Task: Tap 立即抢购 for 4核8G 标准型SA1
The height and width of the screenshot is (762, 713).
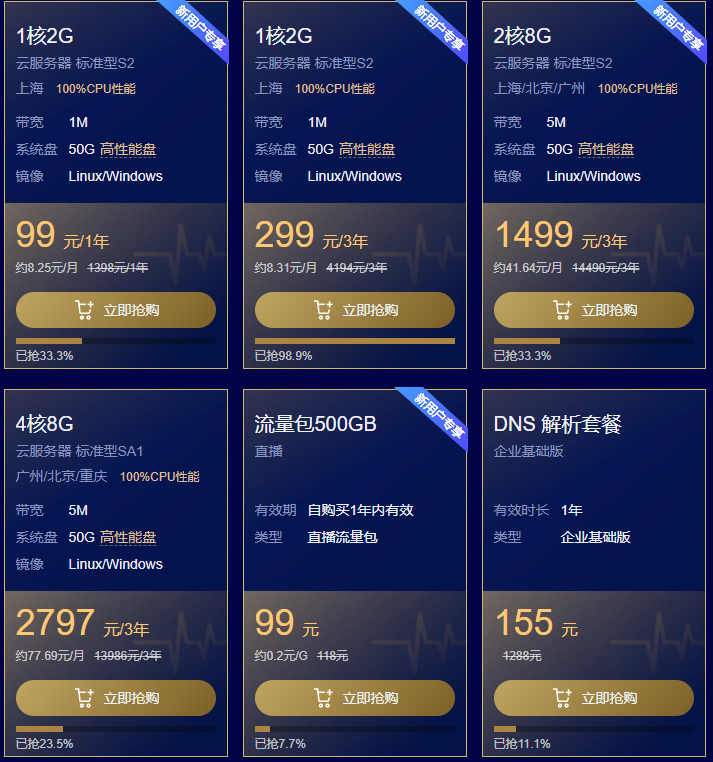Action: tap(116, 698)
